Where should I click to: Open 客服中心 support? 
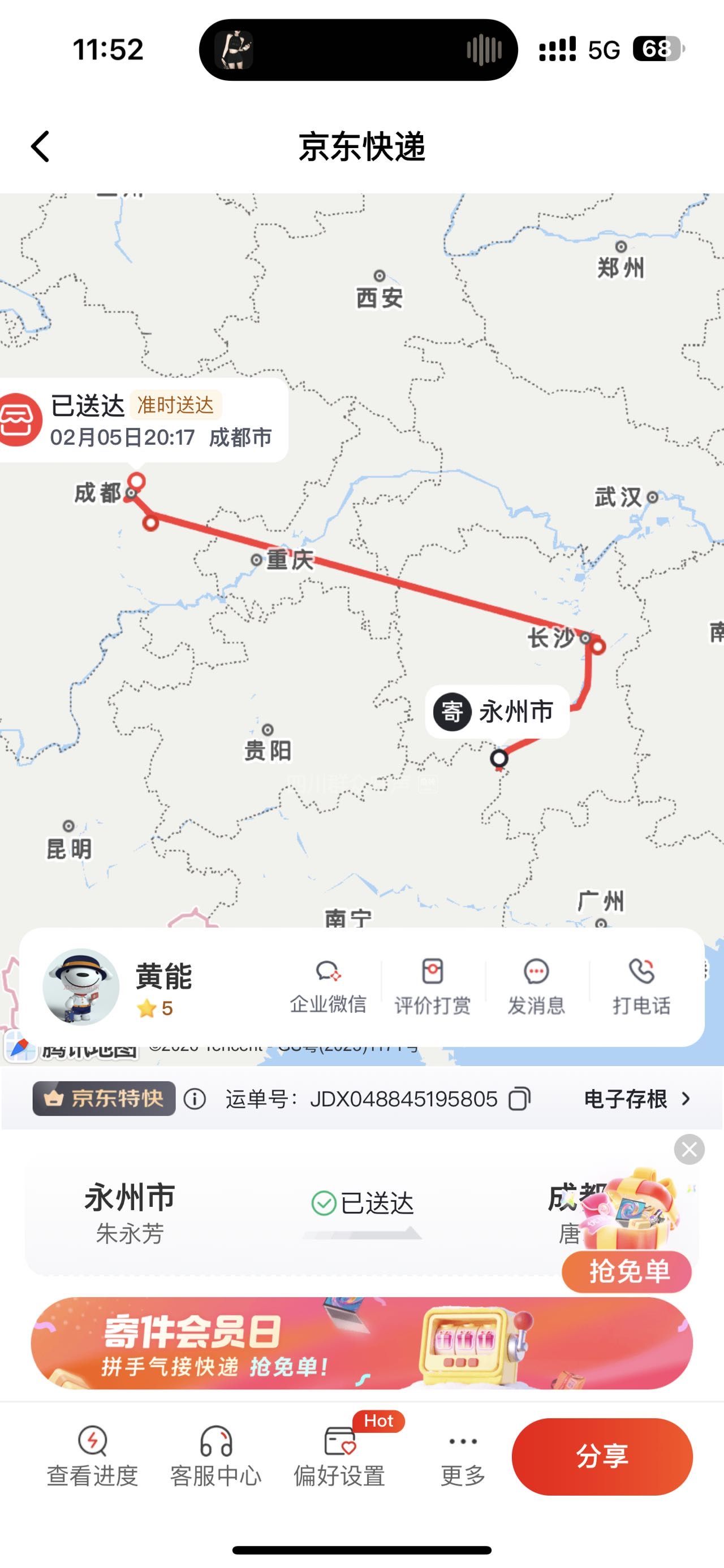(216, 1456)
